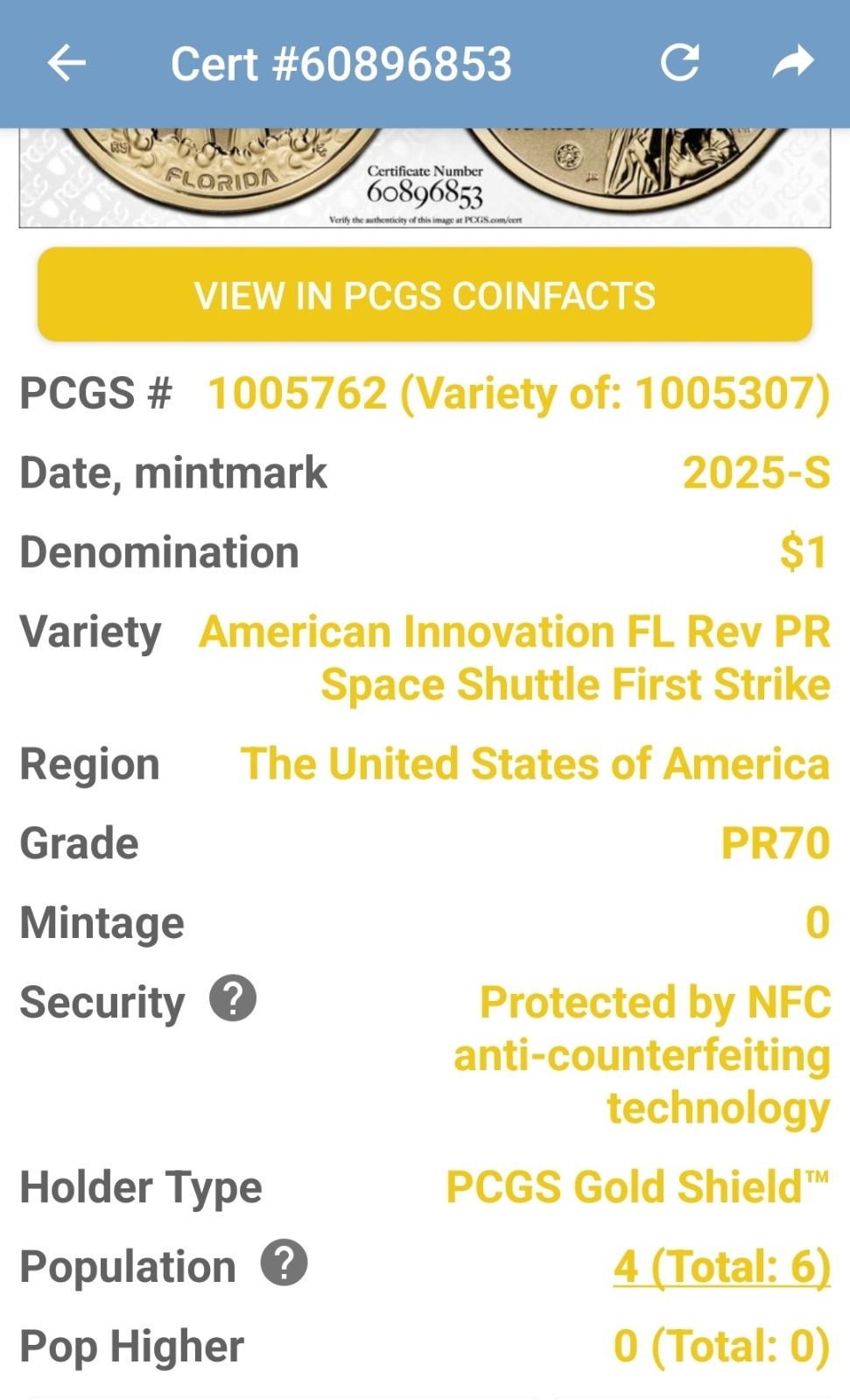The width and height of the screenshot is (850, 1400).
Task: Open the Population help question mark
Action: click(x=283, y=1263)
